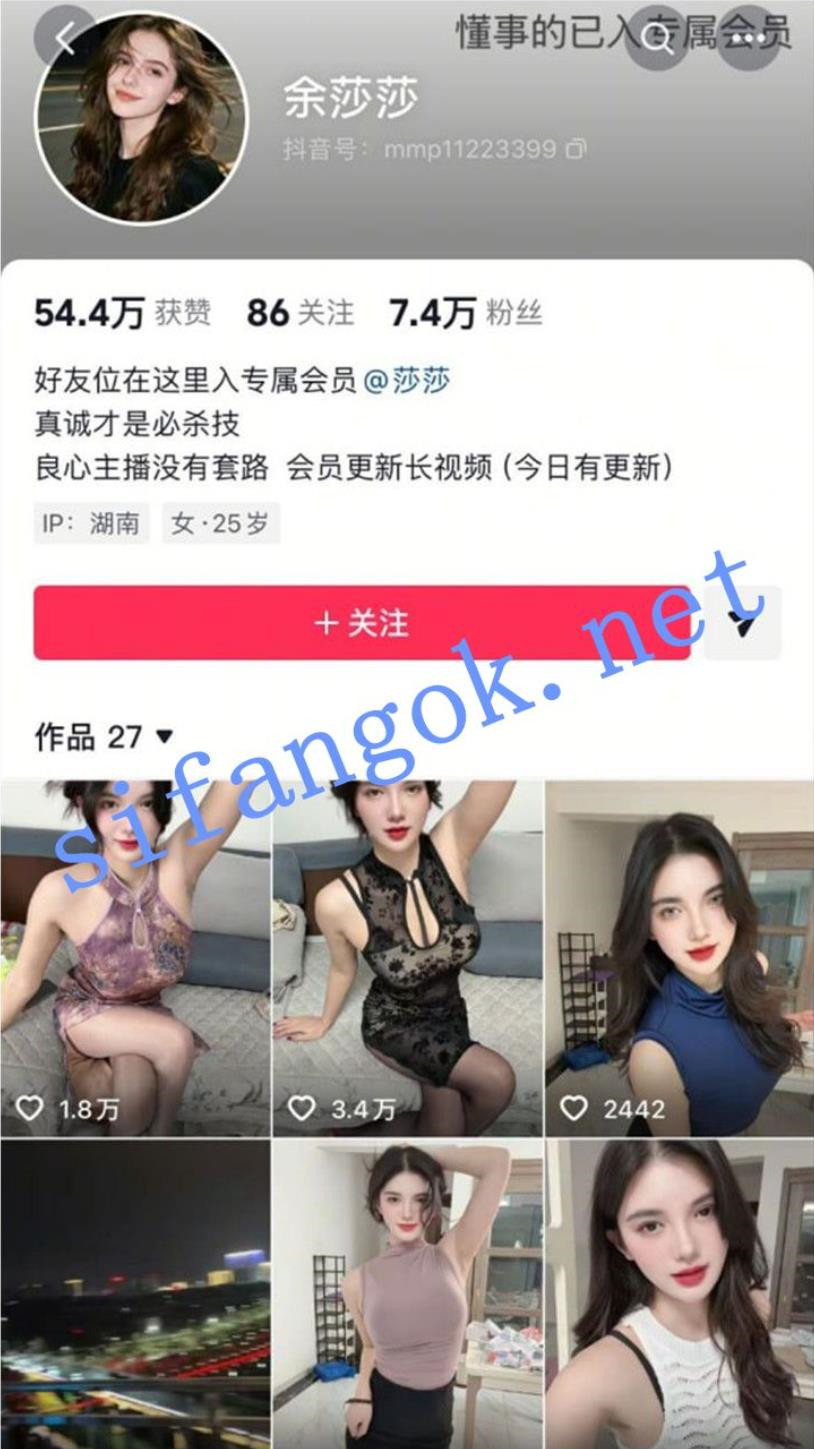Go back using the top-left arrow
Image resolution: width=814 pixels, height=1449 pixels.
pos(64,39)
